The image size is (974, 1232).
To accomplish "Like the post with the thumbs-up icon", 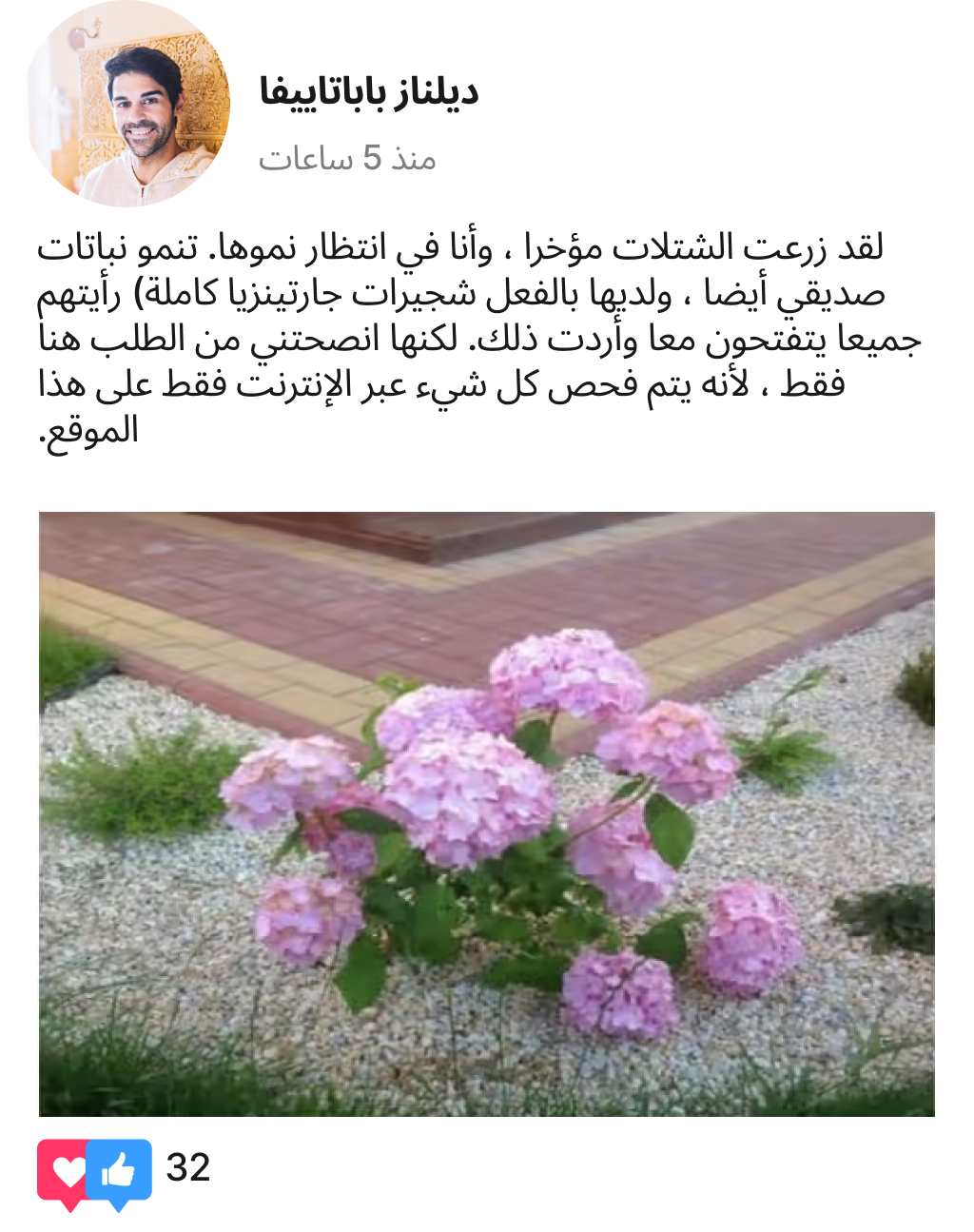I will click(x=120, y=1172).
